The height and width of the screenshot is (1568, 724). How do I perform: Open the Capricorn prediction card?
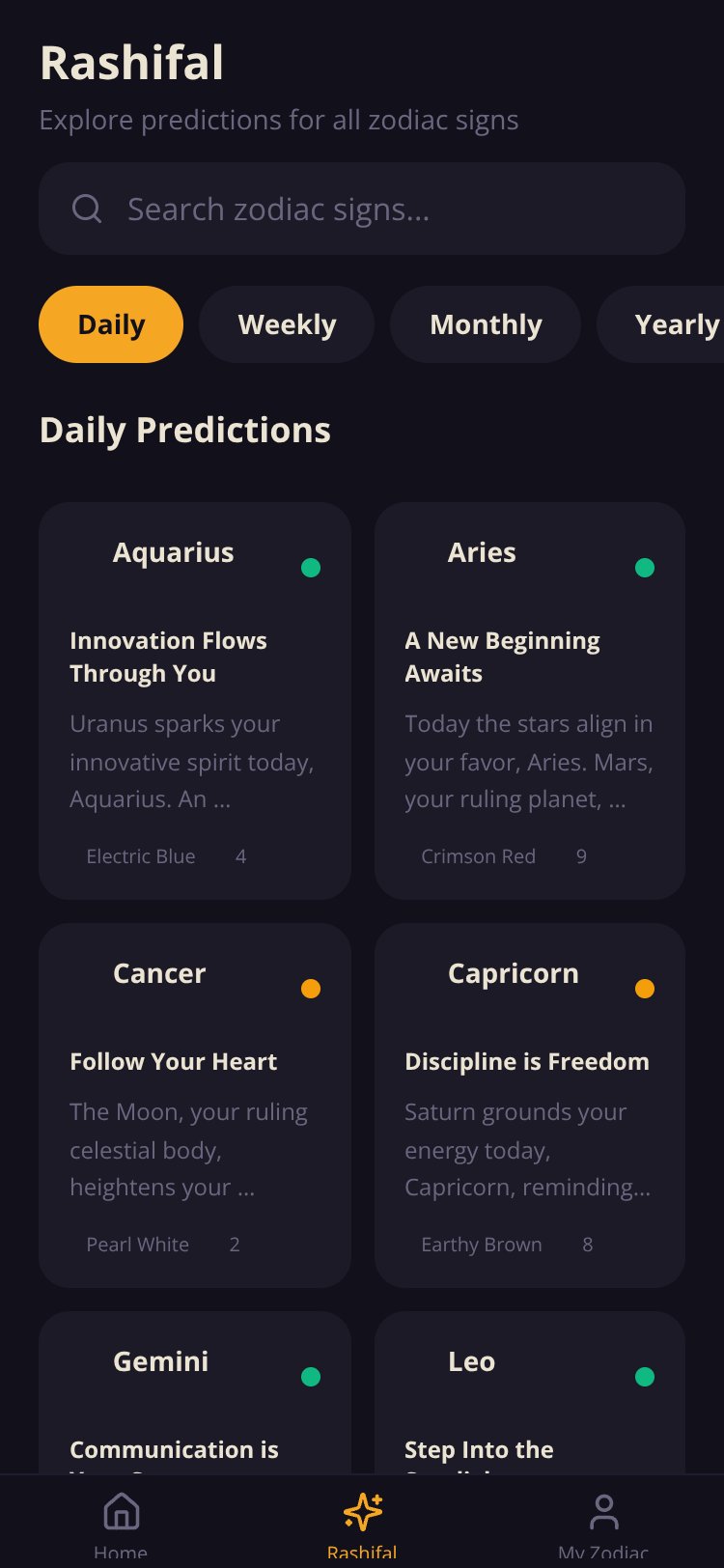(530, 1106)
